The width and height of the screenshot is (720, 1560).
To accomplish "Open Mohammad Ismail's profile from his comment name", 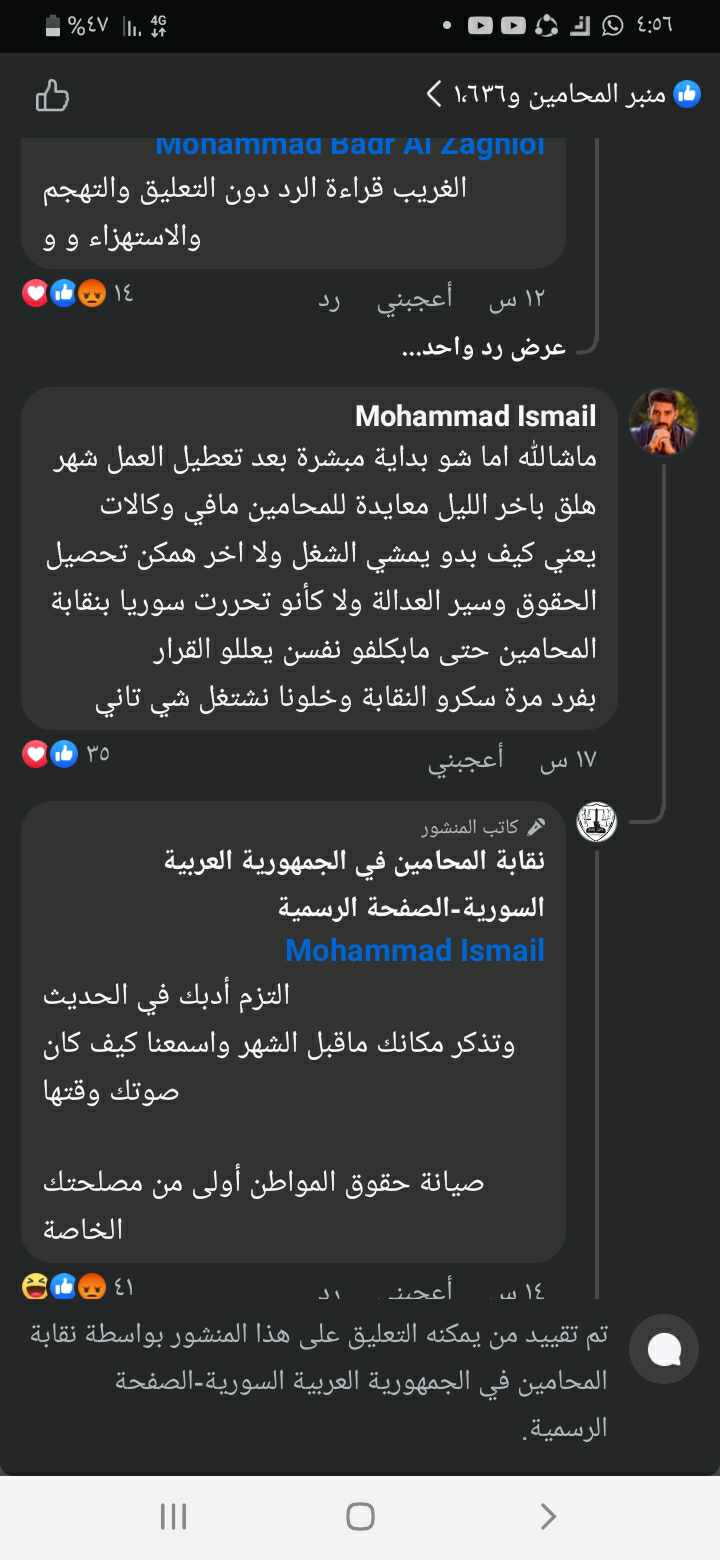I will tap(476, 416).
